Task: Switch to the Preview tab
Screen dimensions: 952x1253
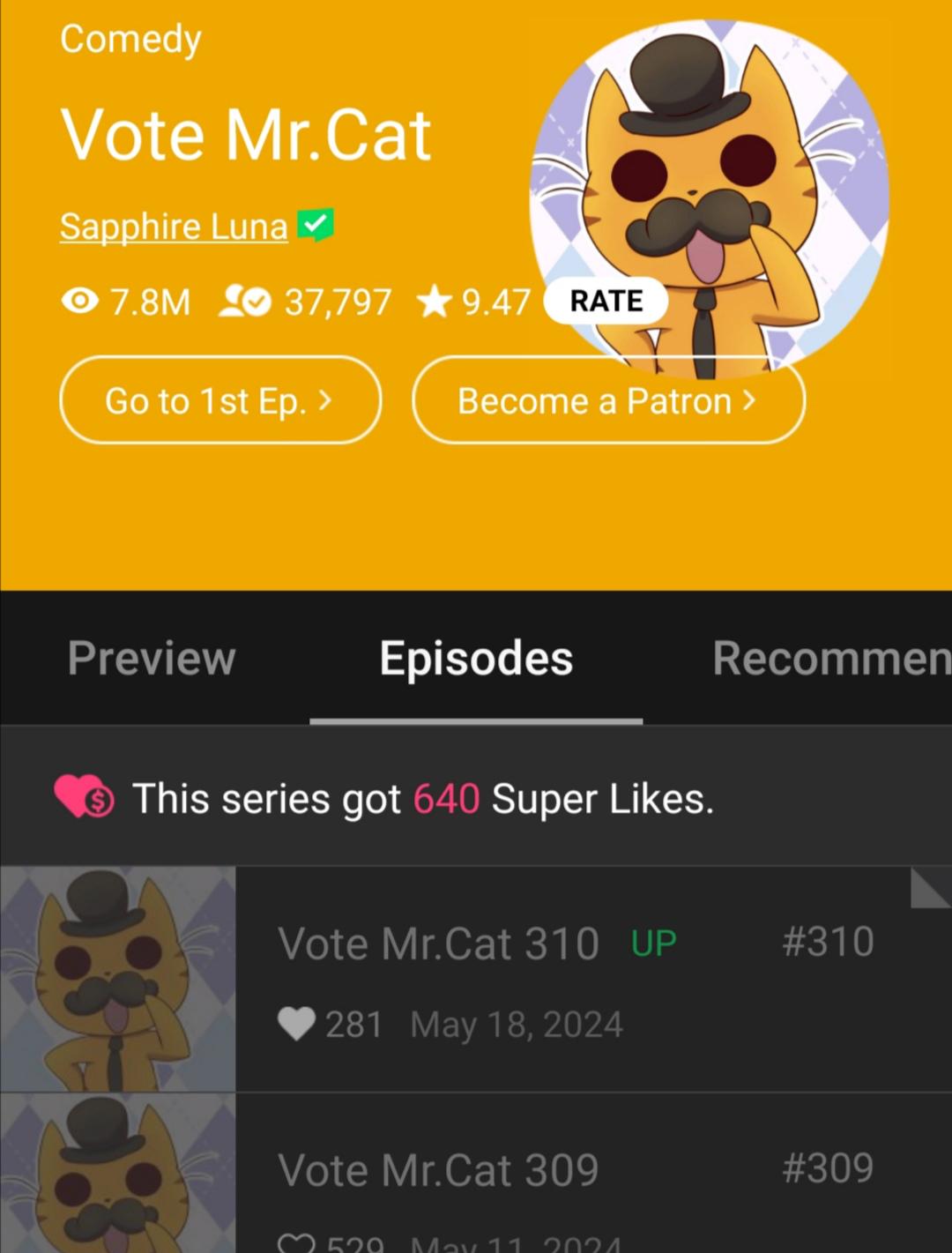Action: click(x=151, y=659)
